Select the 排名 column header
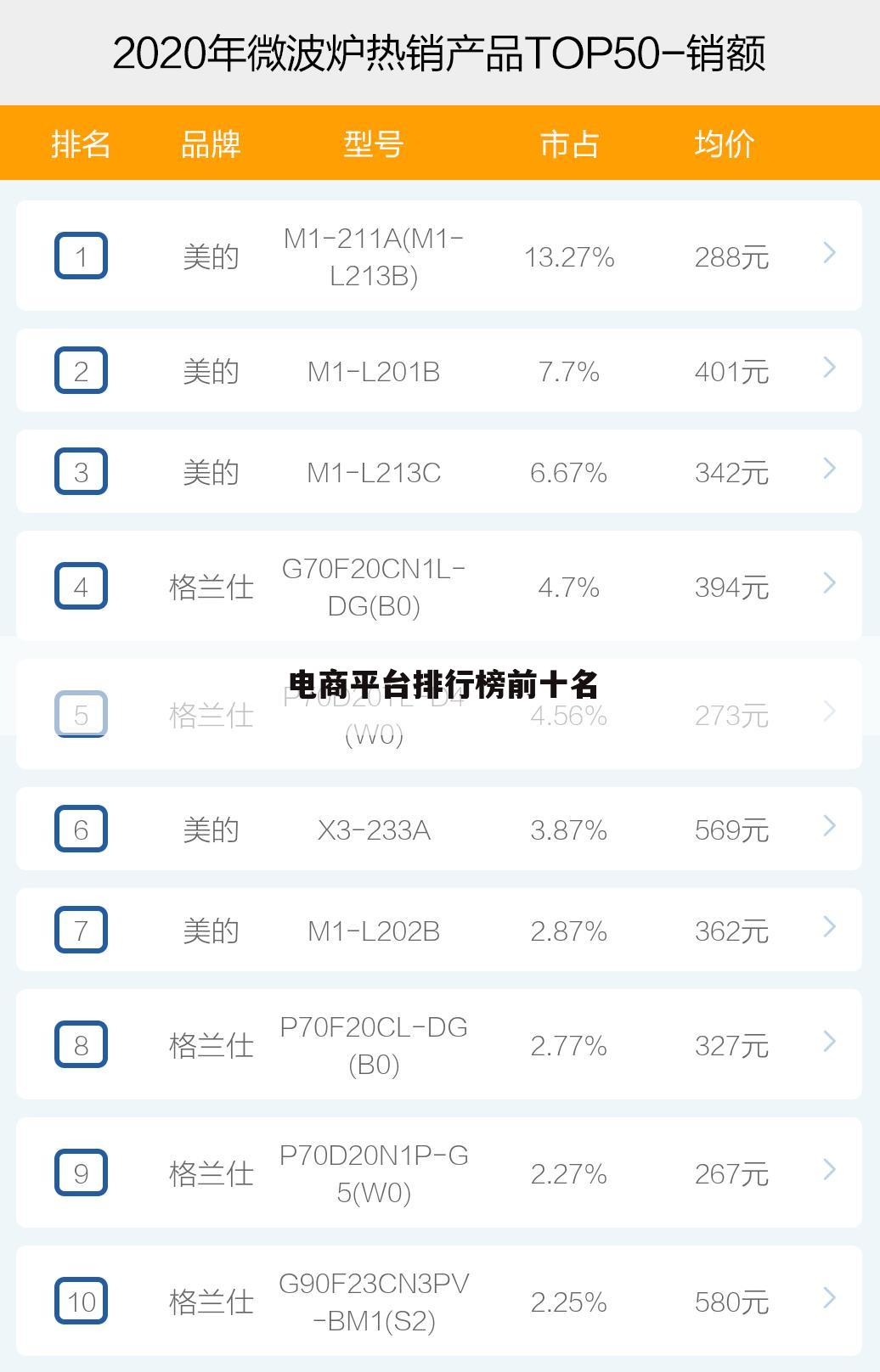 tap(82, 143)
